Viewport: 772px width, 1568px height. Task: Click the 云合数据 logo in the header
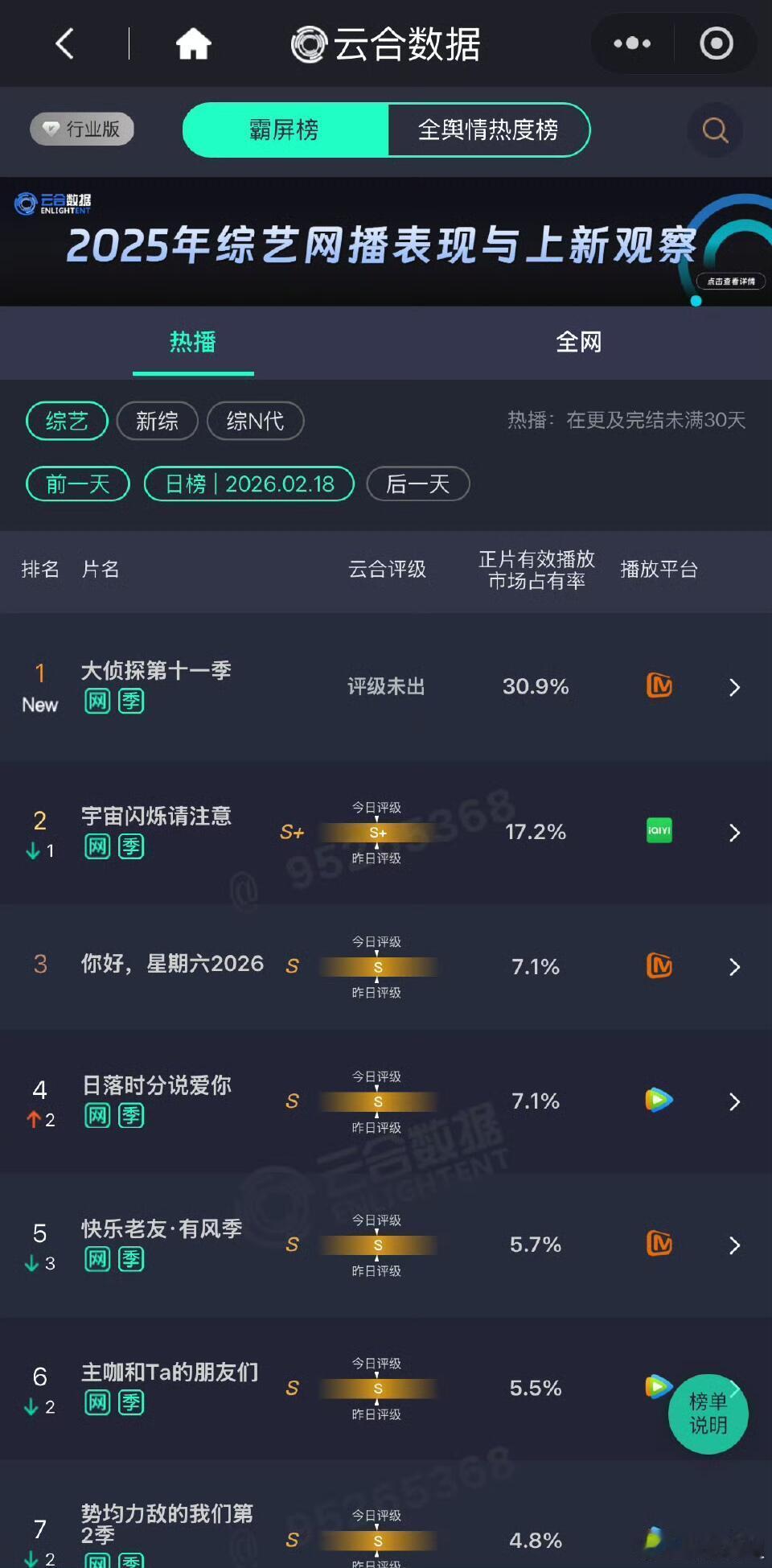384,43
